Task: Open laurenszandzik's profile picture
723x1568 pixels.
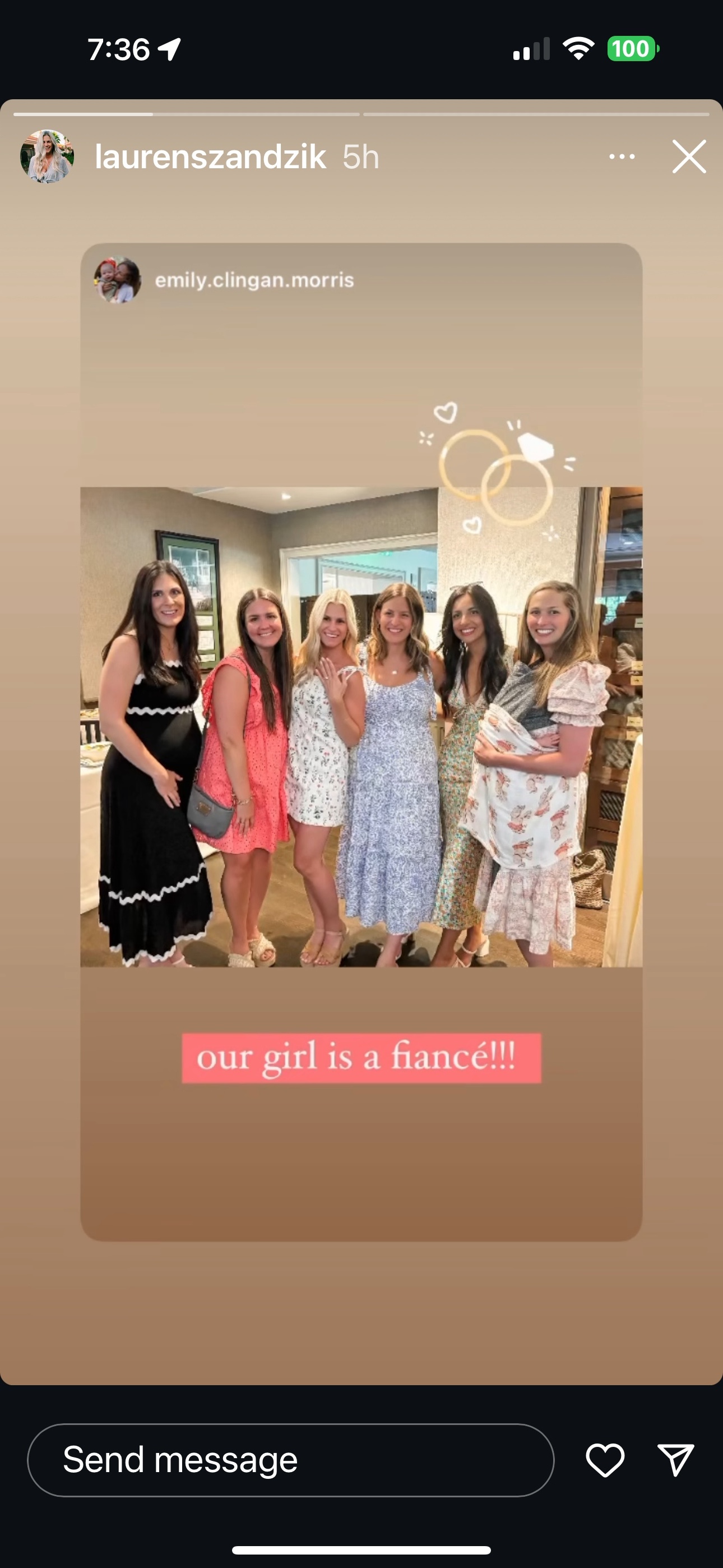Action: [48, 156]
